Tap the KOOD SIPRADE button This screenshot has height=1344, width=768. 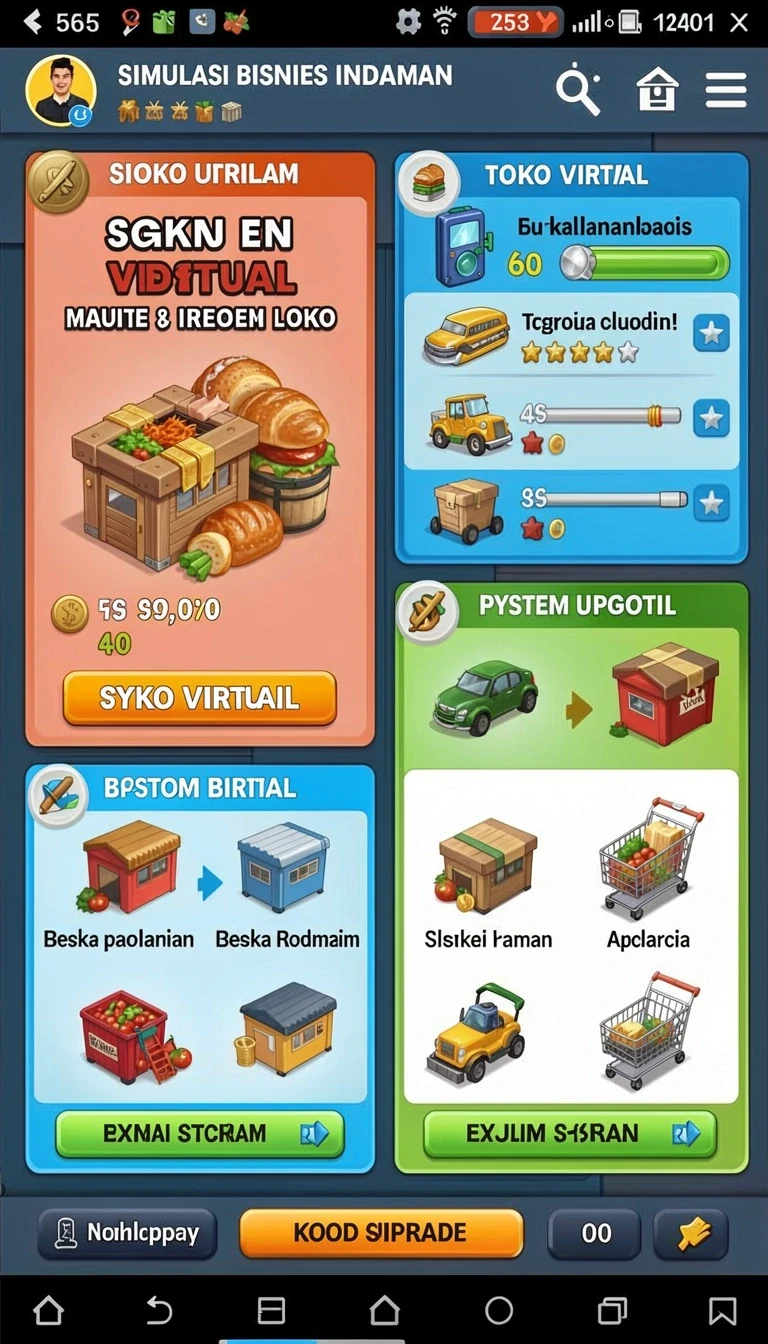coord(381,1233)
